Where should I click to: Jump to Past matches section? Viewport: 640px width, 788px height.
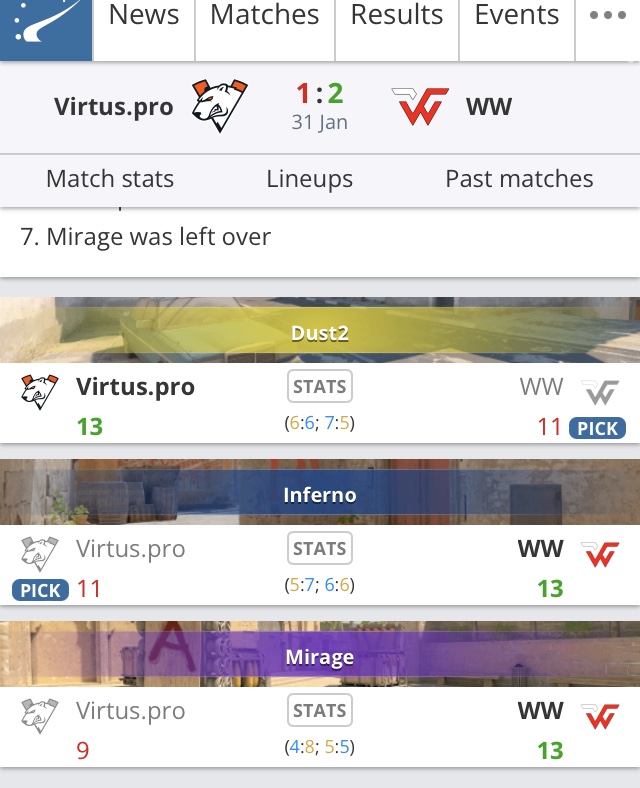pos(519,179)
